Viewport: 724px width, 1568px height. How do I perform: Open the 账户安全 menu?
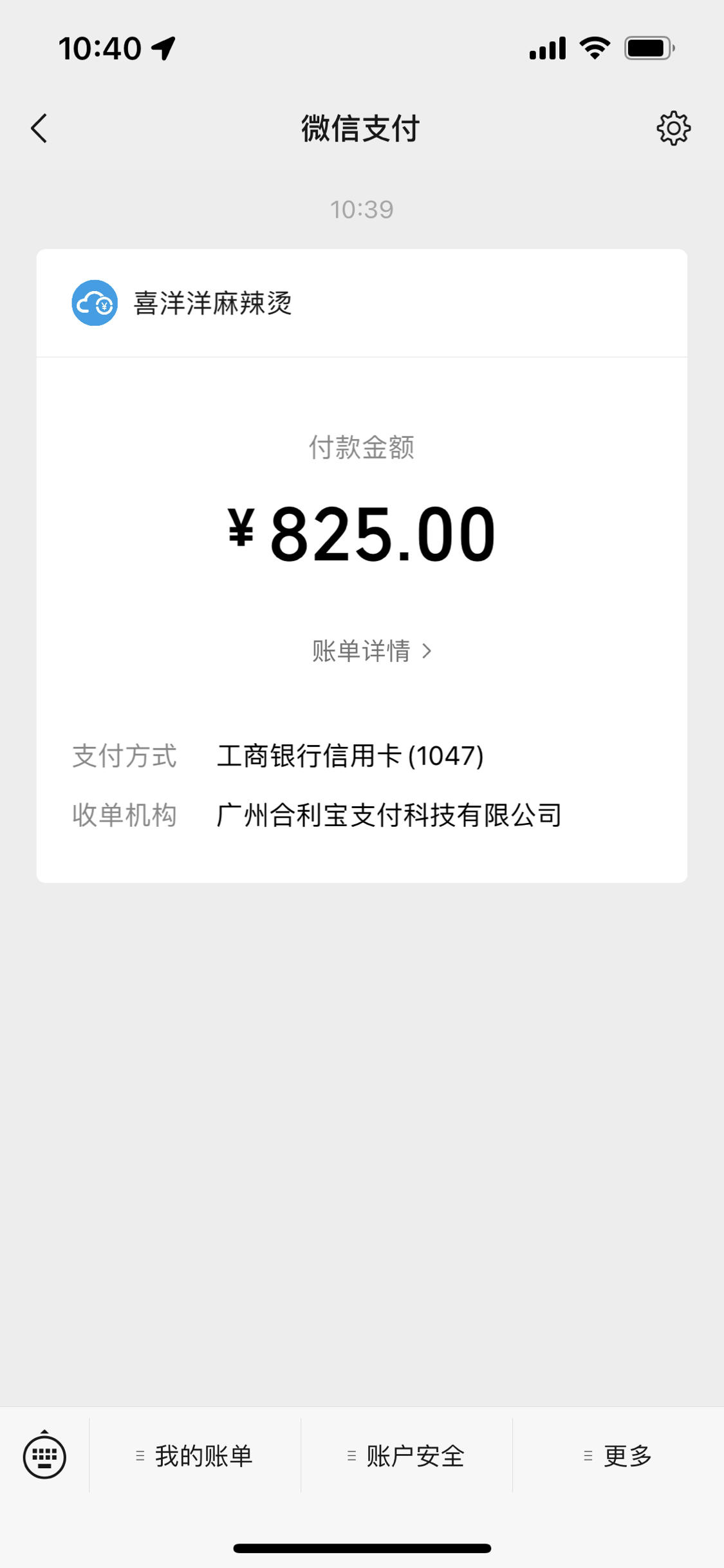[x=407, y=1455]
